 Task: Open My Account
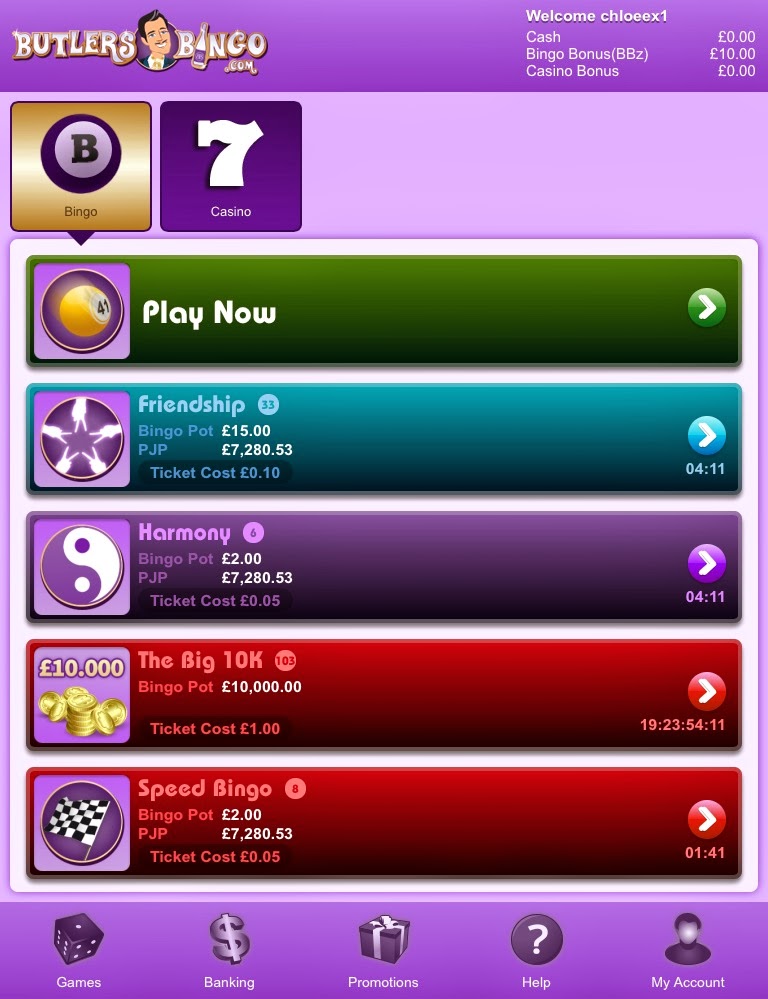pos(688,951)
